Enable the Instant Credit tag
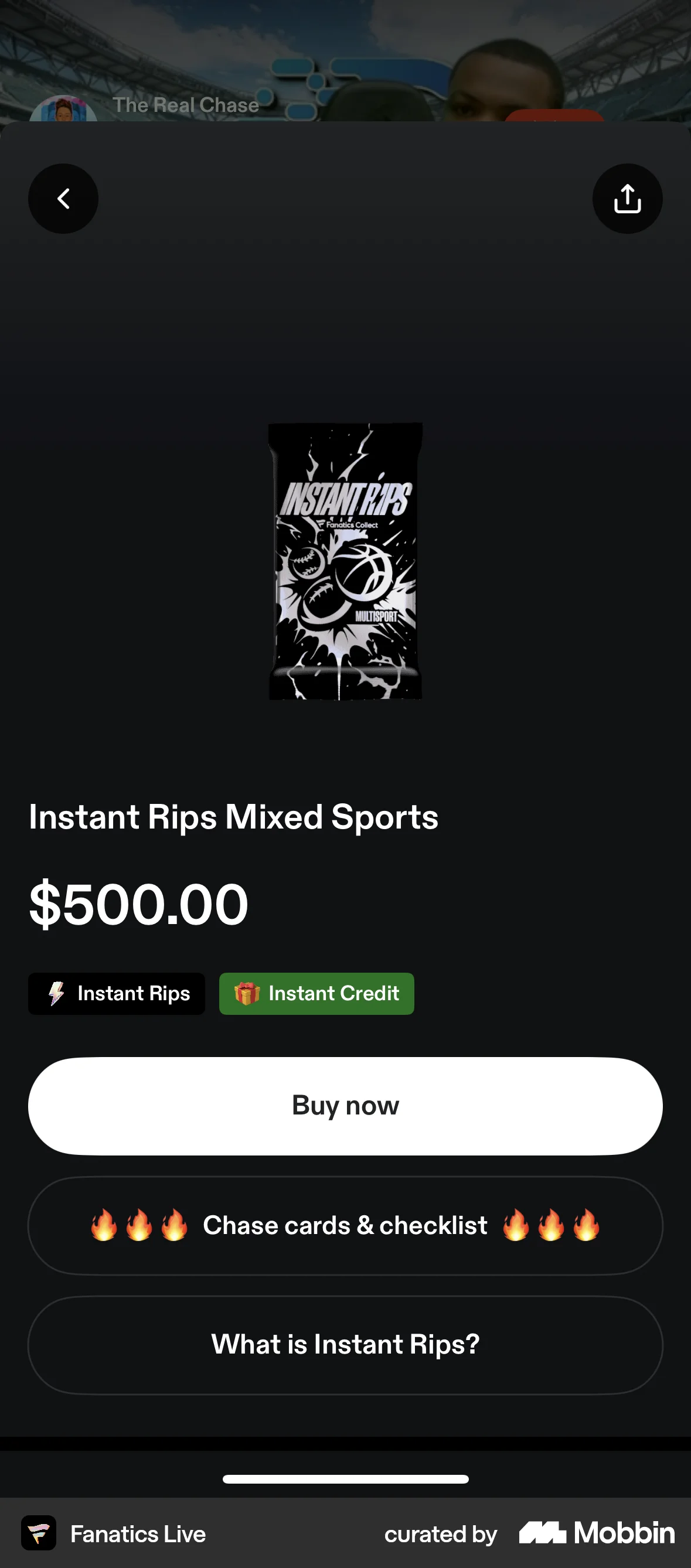Image resolution: width=691 pixels, height=1568 pixels. tap(316, 993)
